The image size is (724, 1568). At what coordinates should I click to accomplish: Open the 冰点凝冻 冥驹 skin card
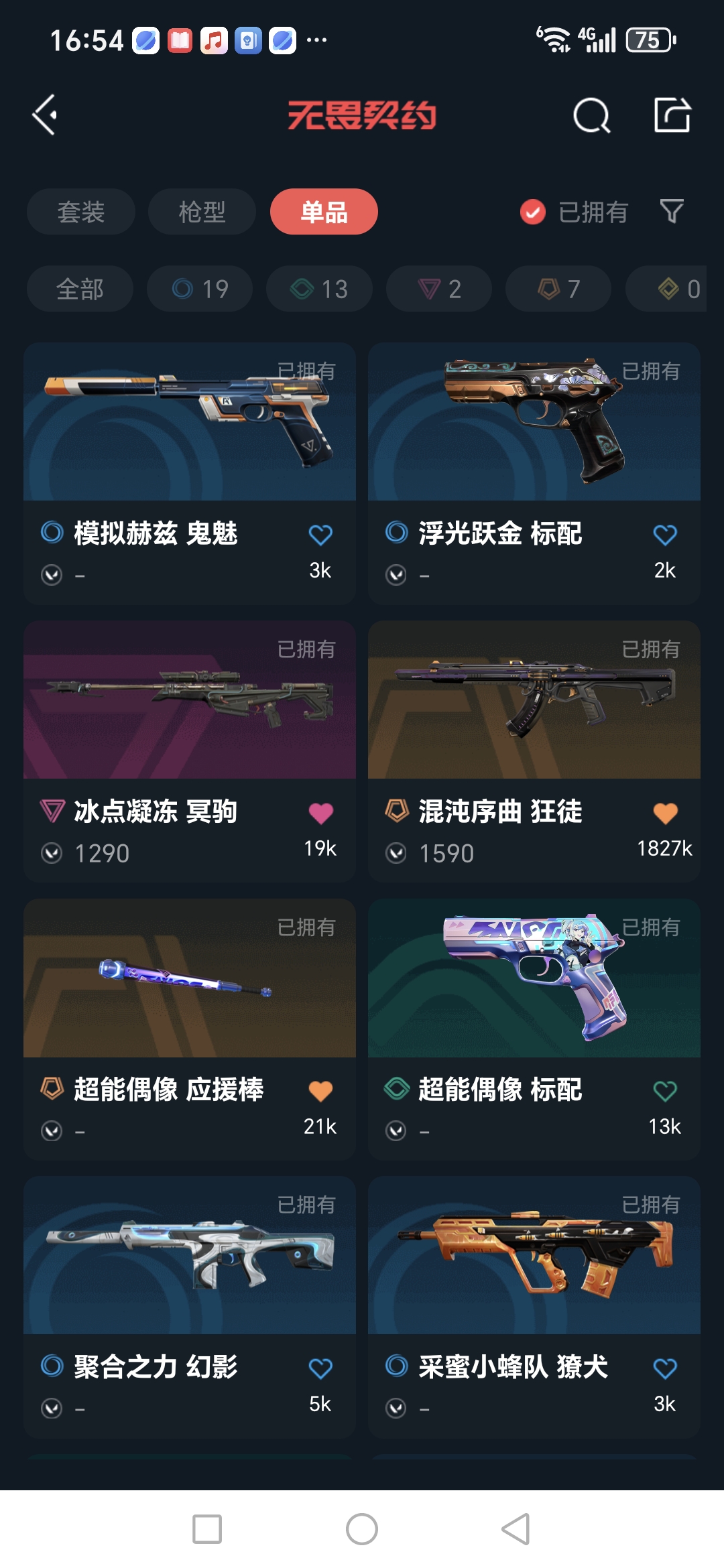[190, 704]
